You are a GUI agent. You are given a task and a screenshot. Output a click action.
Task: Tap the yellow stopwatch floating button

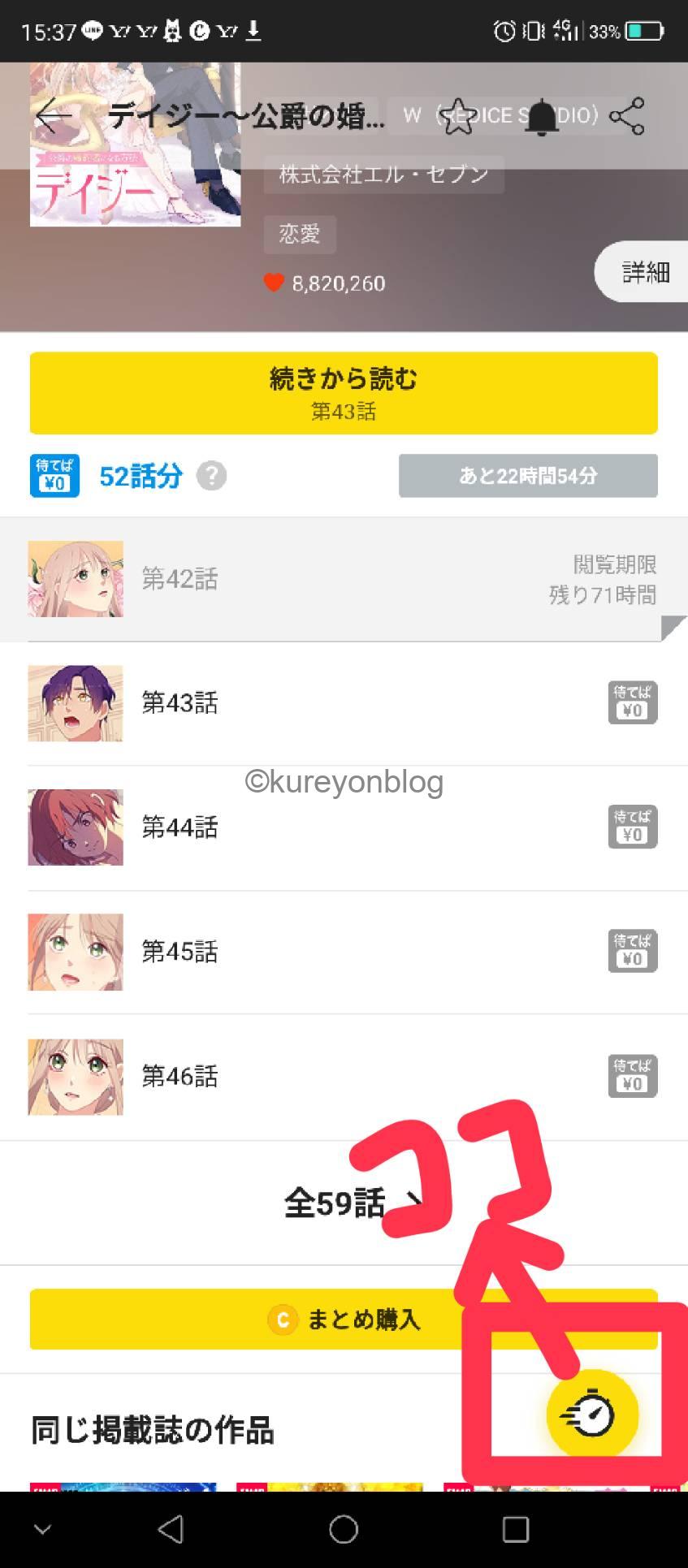coord(592,1415)
